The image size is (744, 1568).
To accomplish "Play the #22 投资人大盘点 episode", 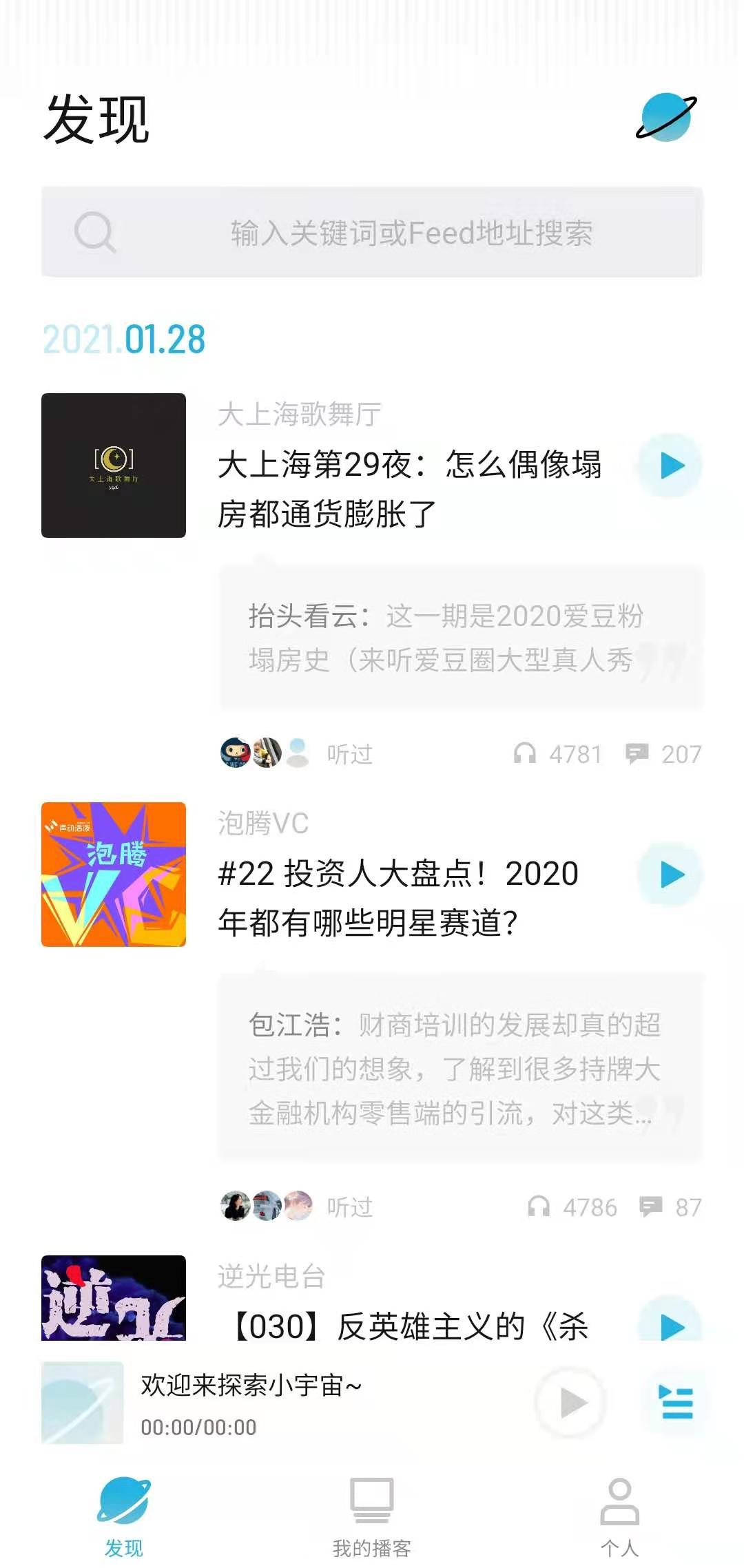I will tap(671, 875).
